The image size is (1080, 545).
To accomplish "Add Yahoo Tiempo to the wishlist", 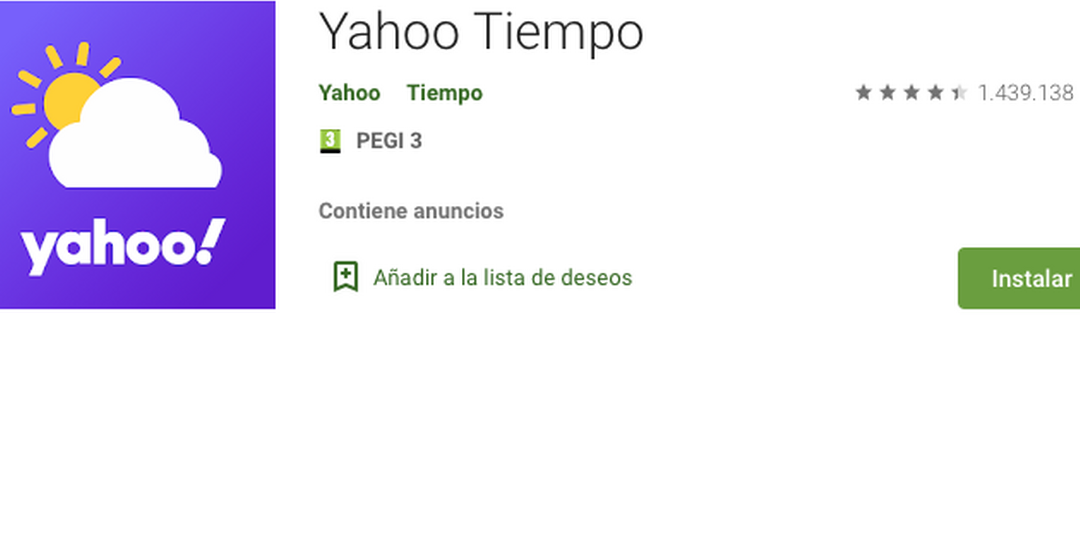I will pyautogui.click(x=483, y=277).
